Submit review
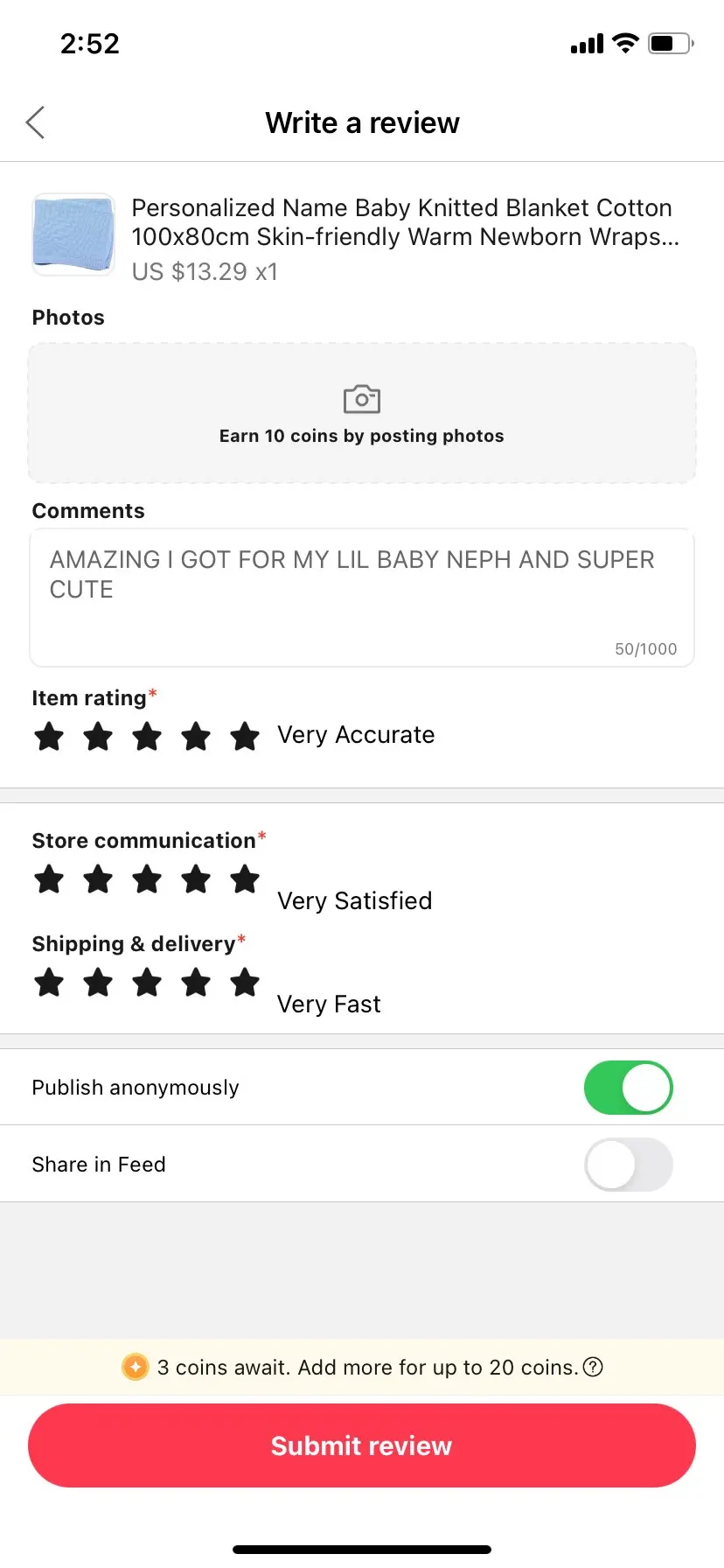This screenshot has height=1568, width=724. (362, 1445)
